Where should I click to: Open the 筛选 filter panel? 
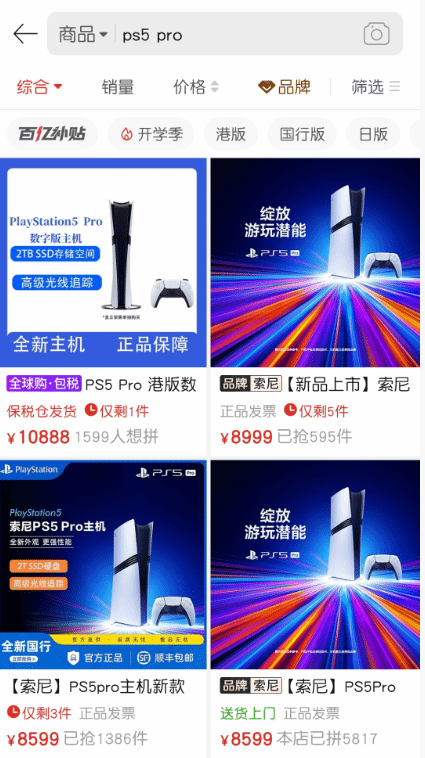tap(375, 87)
